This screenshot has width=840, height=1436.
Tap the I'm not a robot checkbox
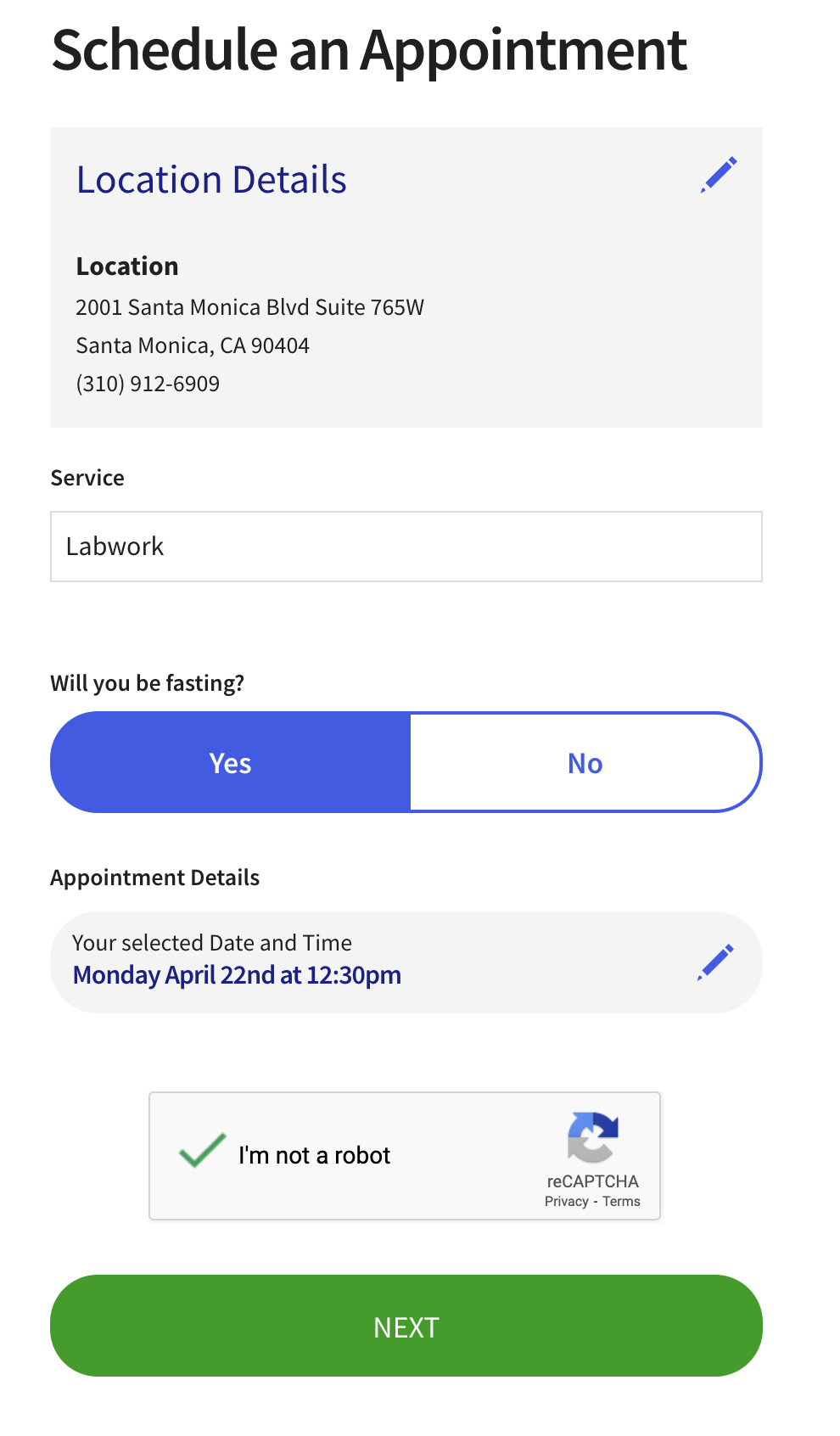click(x=202, y=1153)
